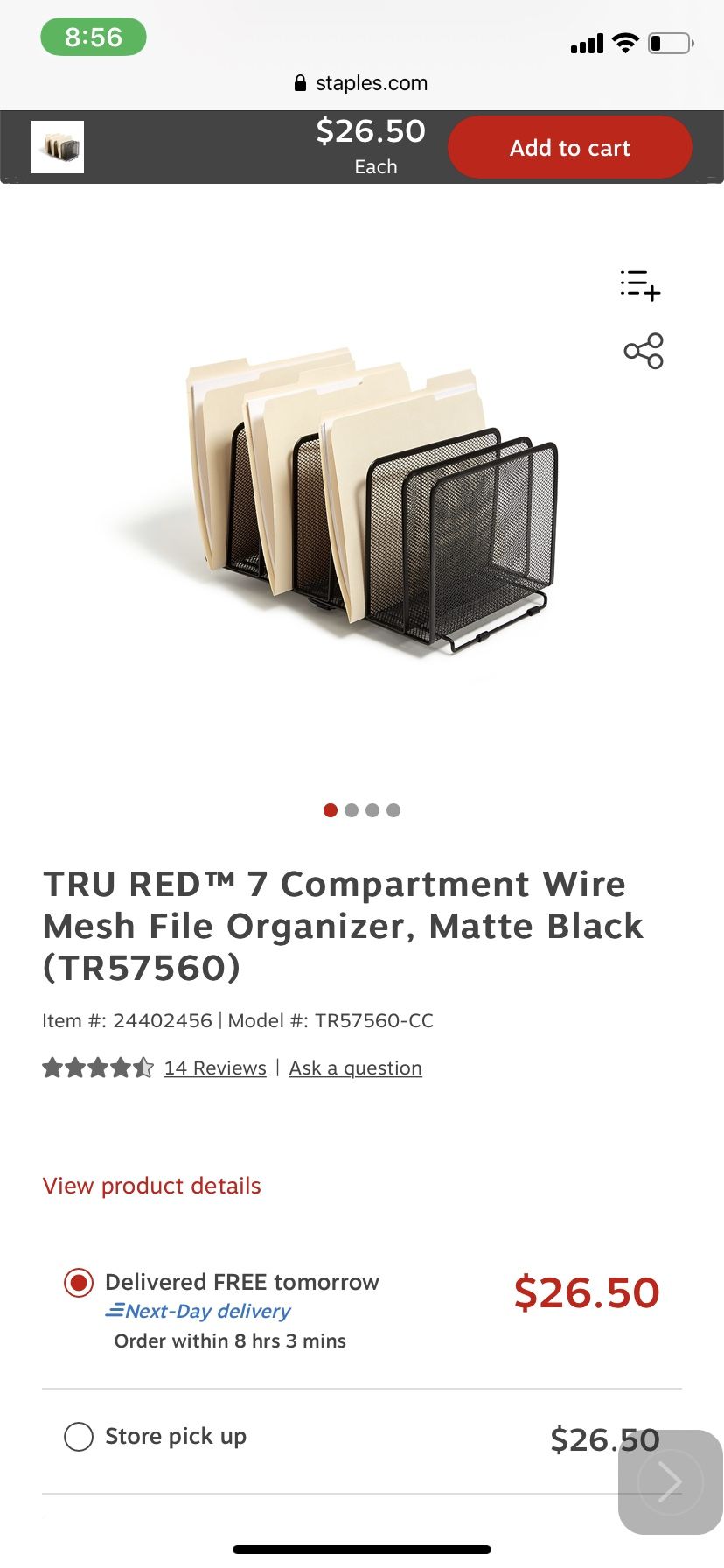Open the 14 Reviews link
The image size is (724, 1568).
click(x=215, y=1067)
